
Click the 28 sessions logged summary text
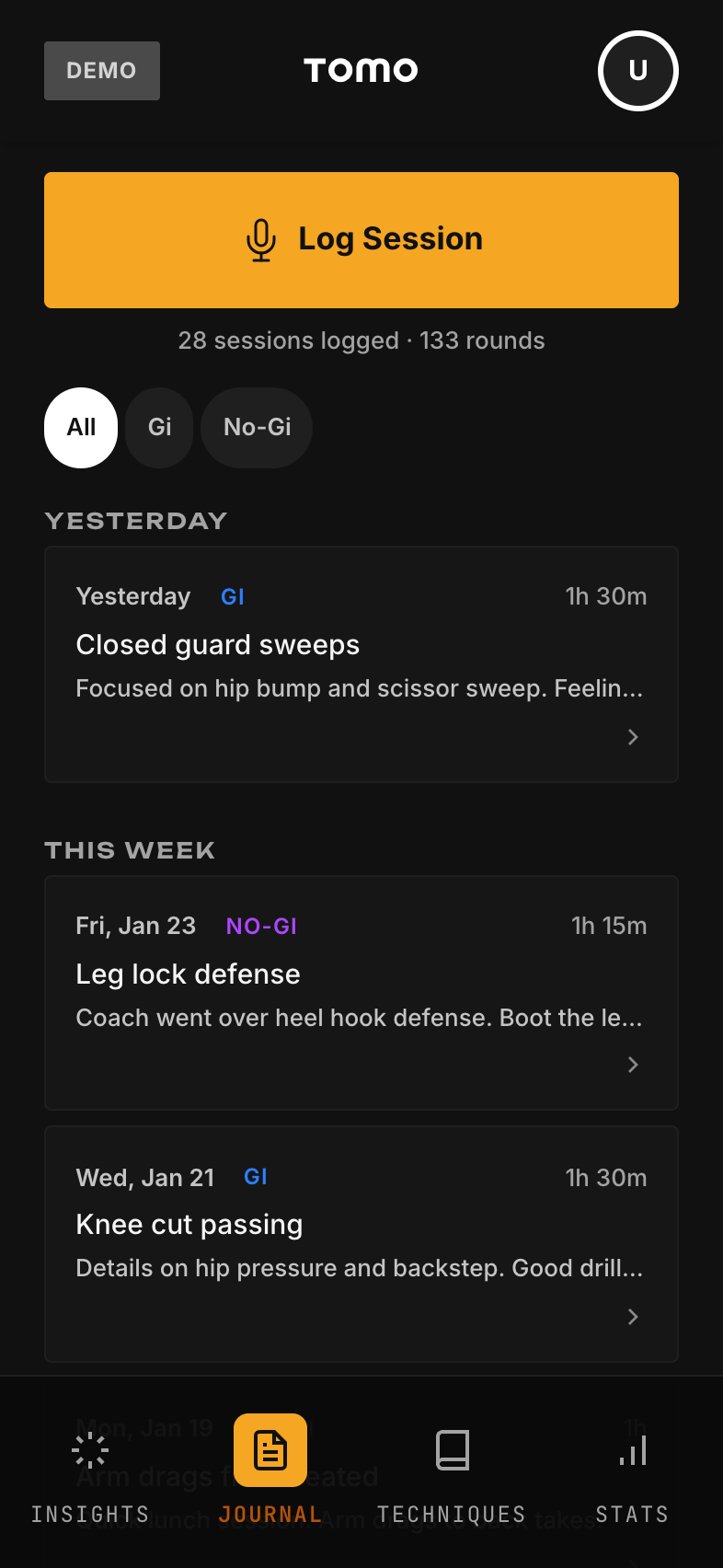(361, 340)
